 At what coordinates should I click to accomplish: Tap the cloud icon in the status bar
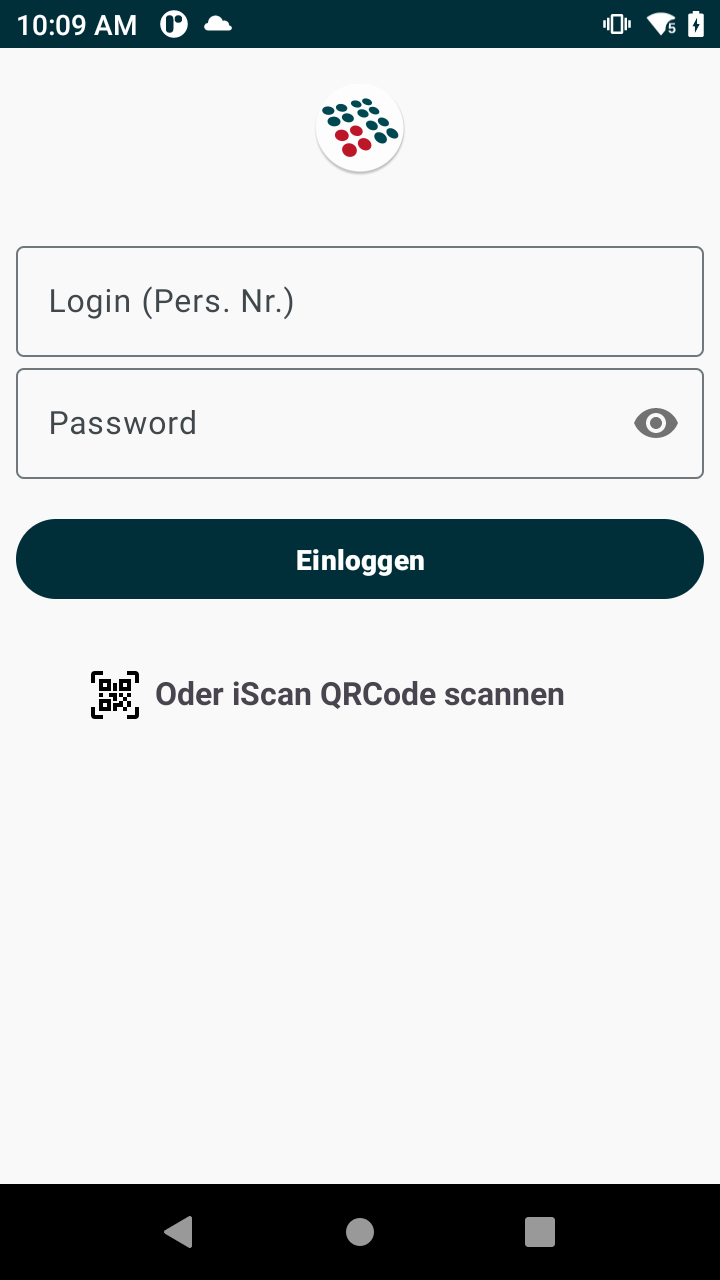pos(218,24)
